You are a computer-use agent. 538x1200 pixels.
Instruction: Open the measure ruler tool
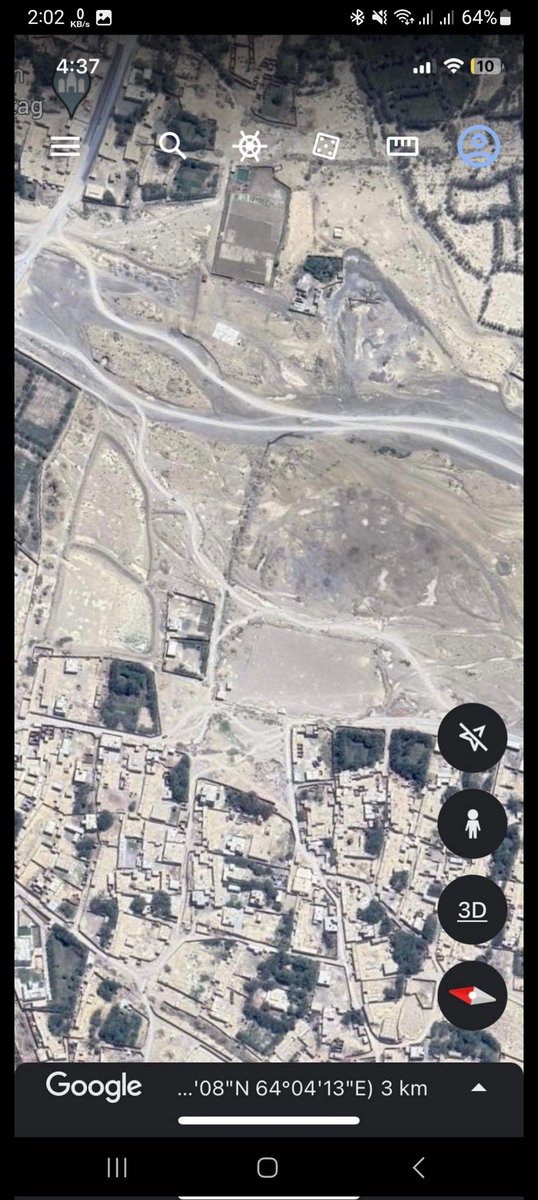pos(402,146)
